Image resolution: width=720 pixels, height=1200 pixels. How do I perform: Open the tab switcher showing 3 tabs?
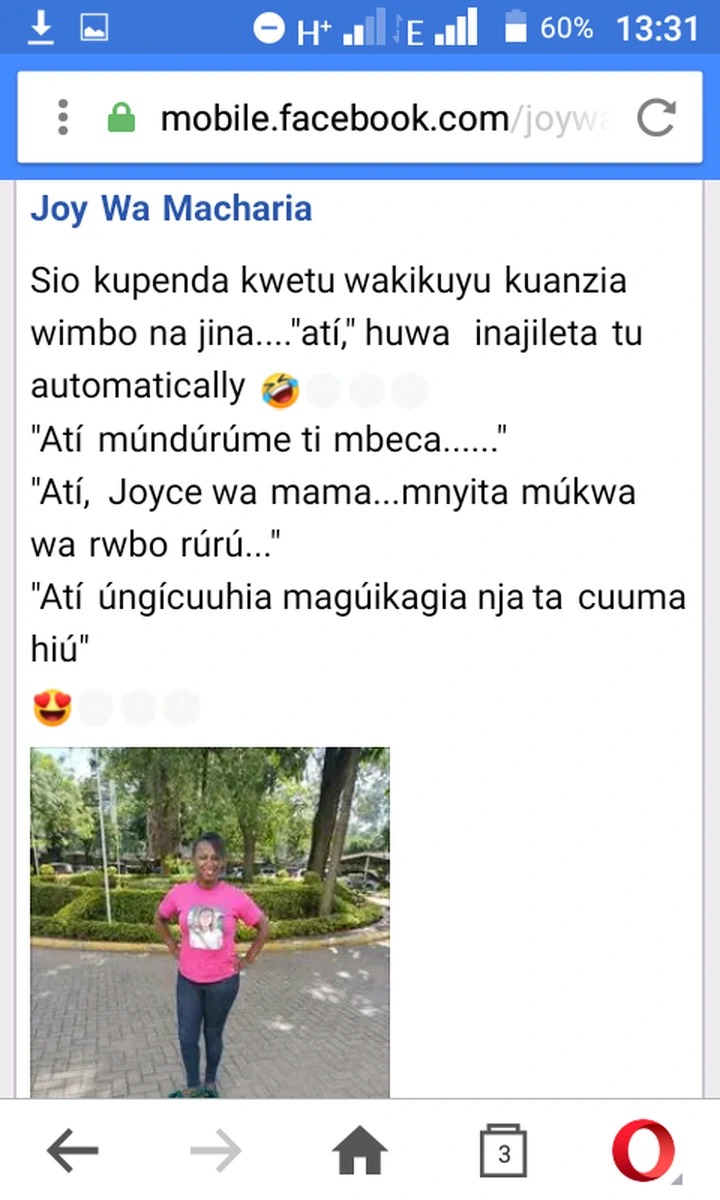tap(503, 1153)
